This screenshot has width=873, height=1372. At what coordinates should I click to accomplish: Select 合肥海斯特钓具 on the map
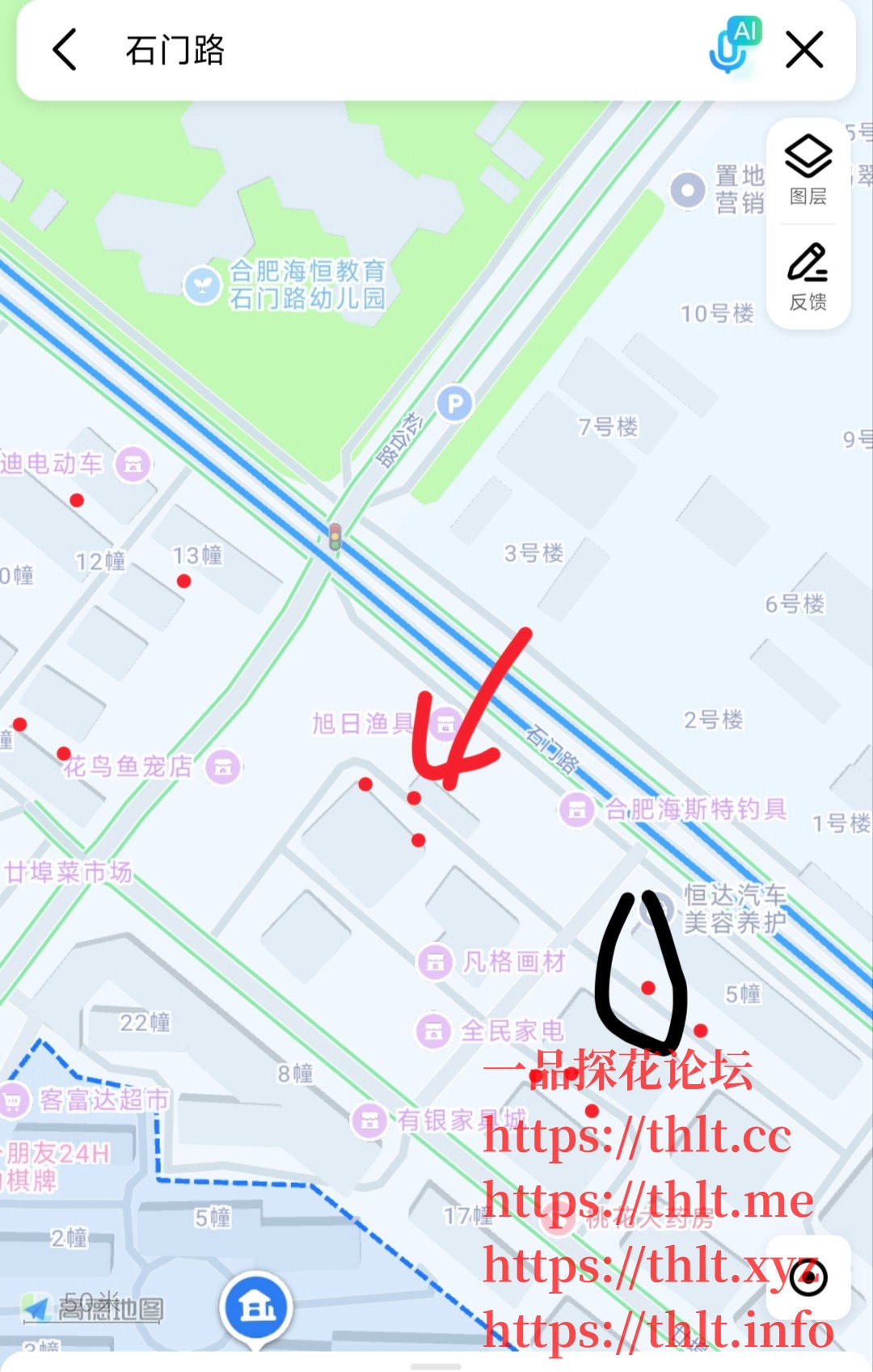pyautogui.click(x=577, y=809)
